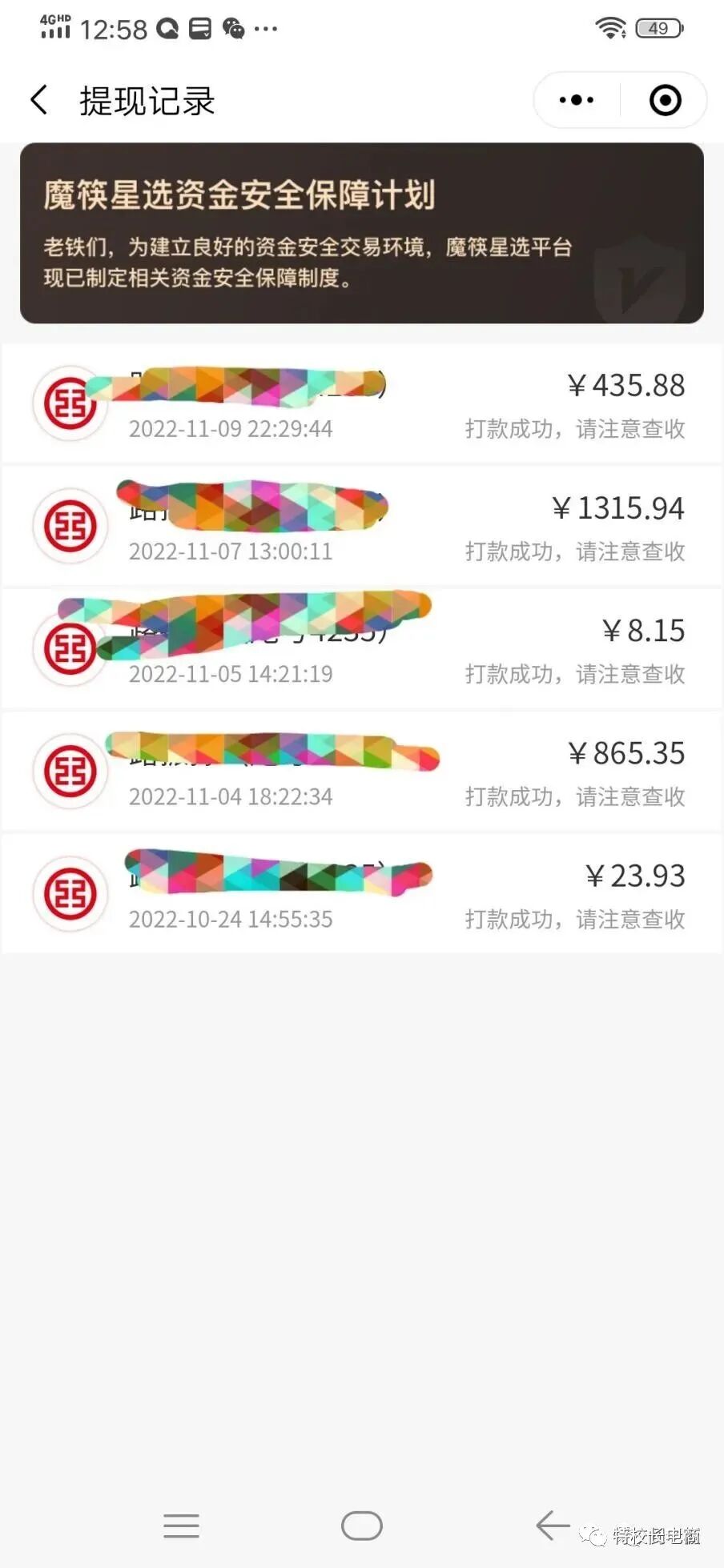Open recent apps from the navigation bar
Viewport: 724px width, 1568px height.
(181, 1526)
